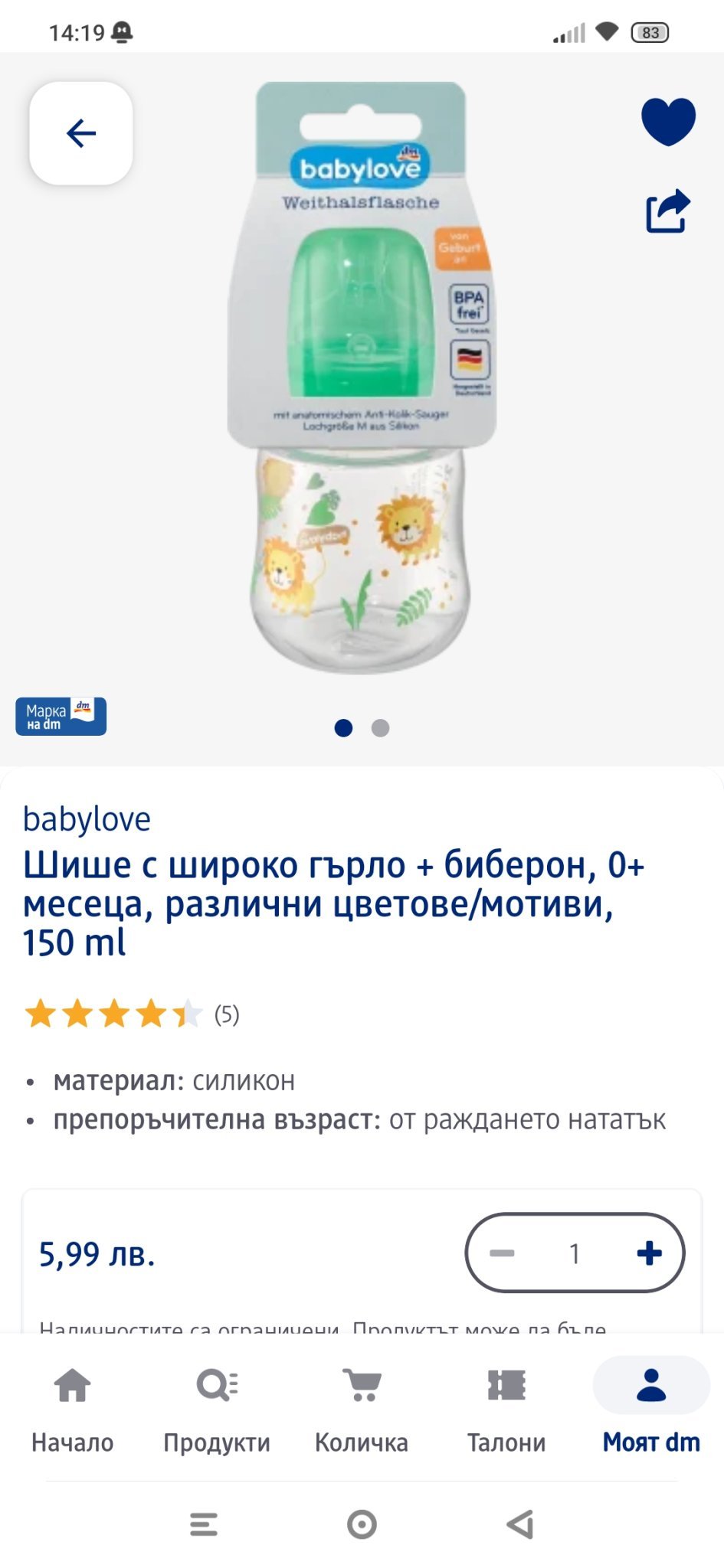
Task: Switch to the Продукти tab
Action: click(217, 1407)
